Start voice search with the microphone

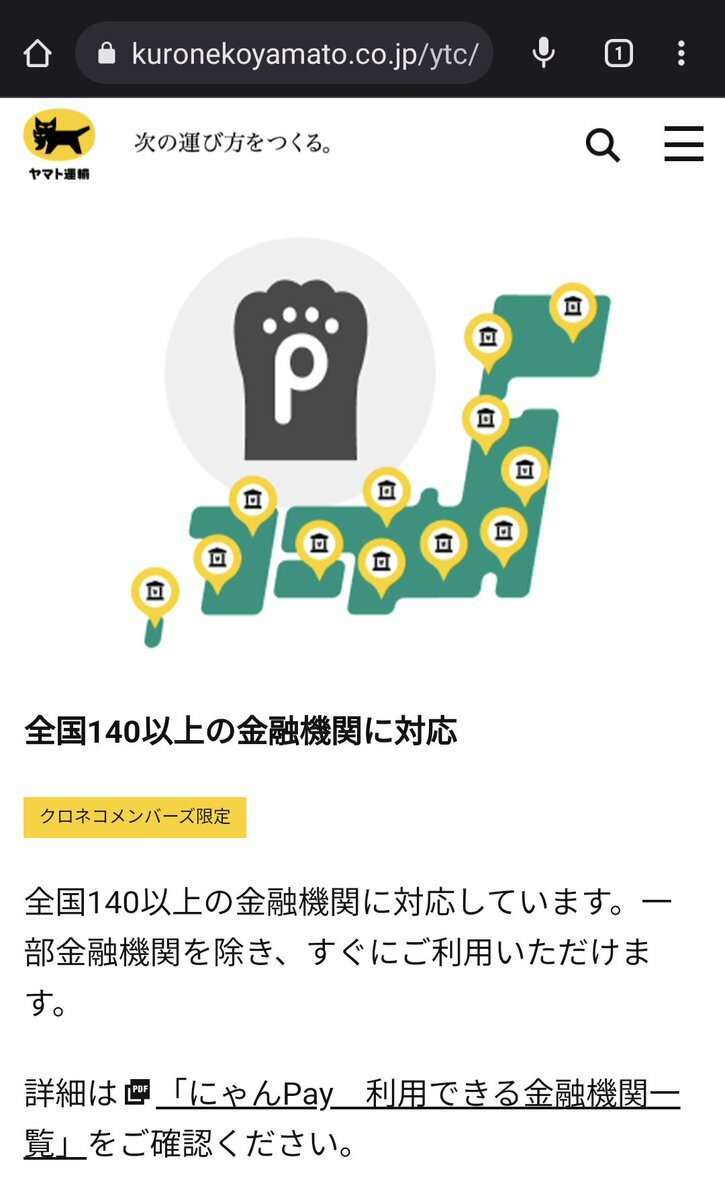543,53
